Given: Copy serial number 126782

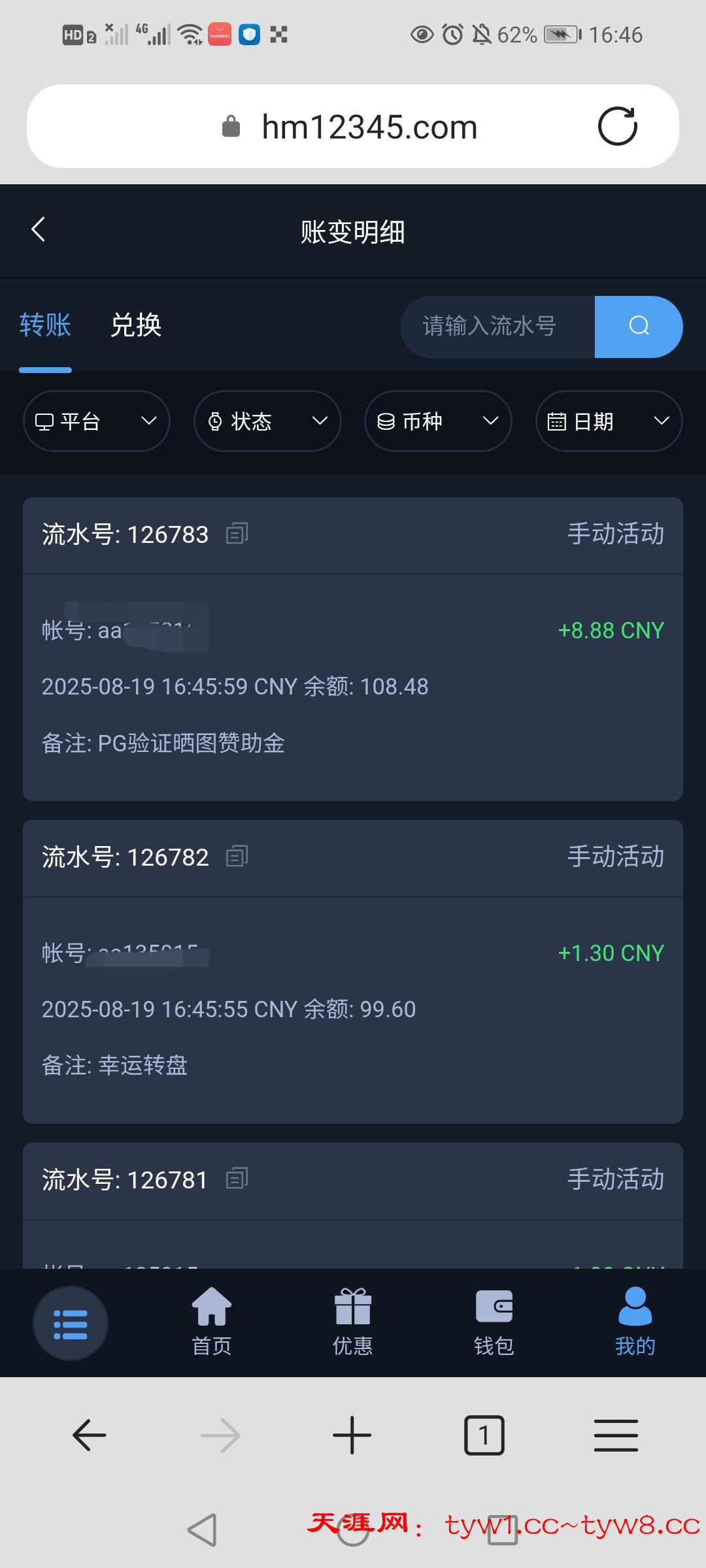Looking at the screenshot, I should [x=237, y=857].
